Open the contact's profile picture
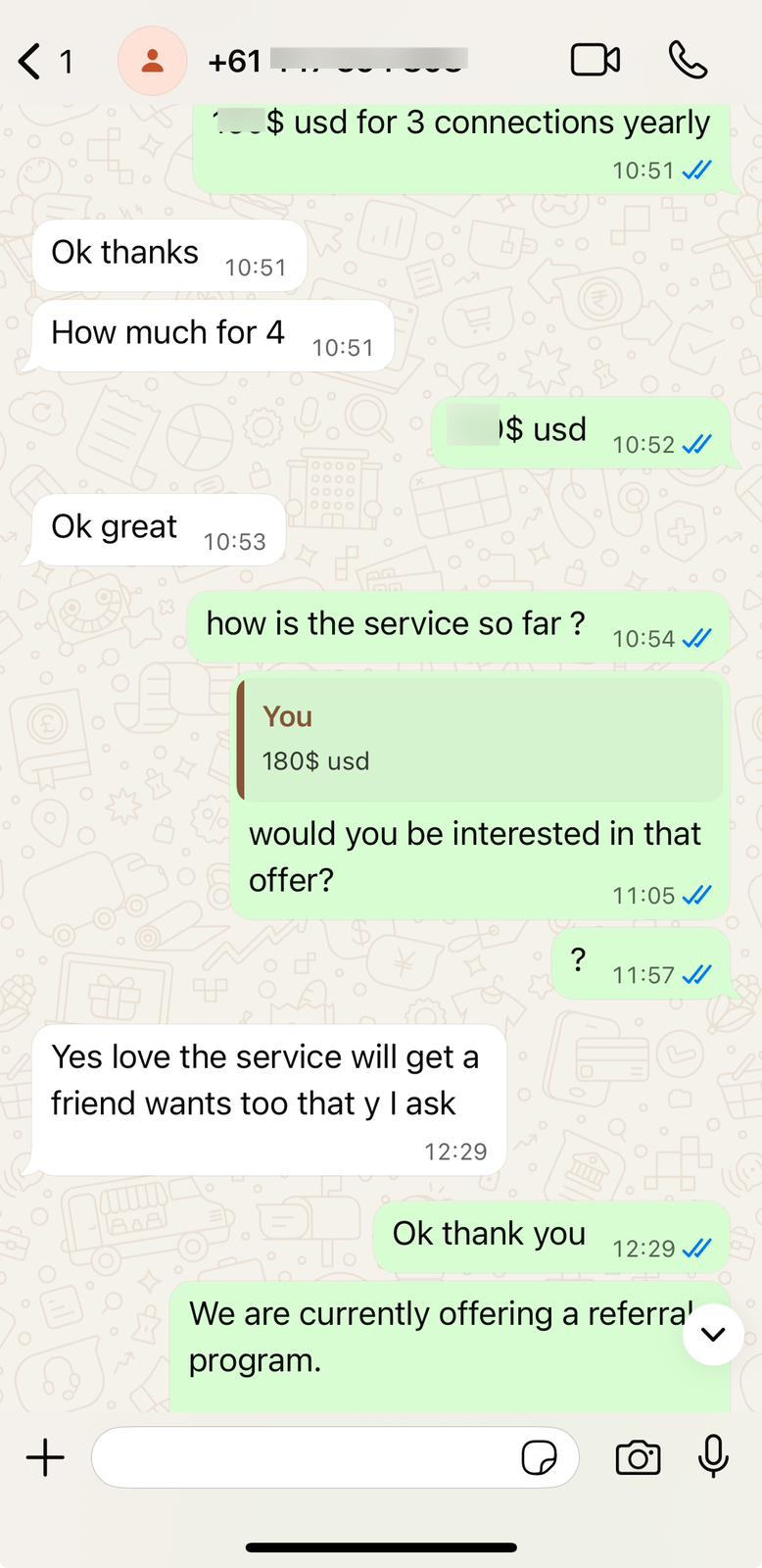Screen dimensions: 762x1568 coord(152,62)
